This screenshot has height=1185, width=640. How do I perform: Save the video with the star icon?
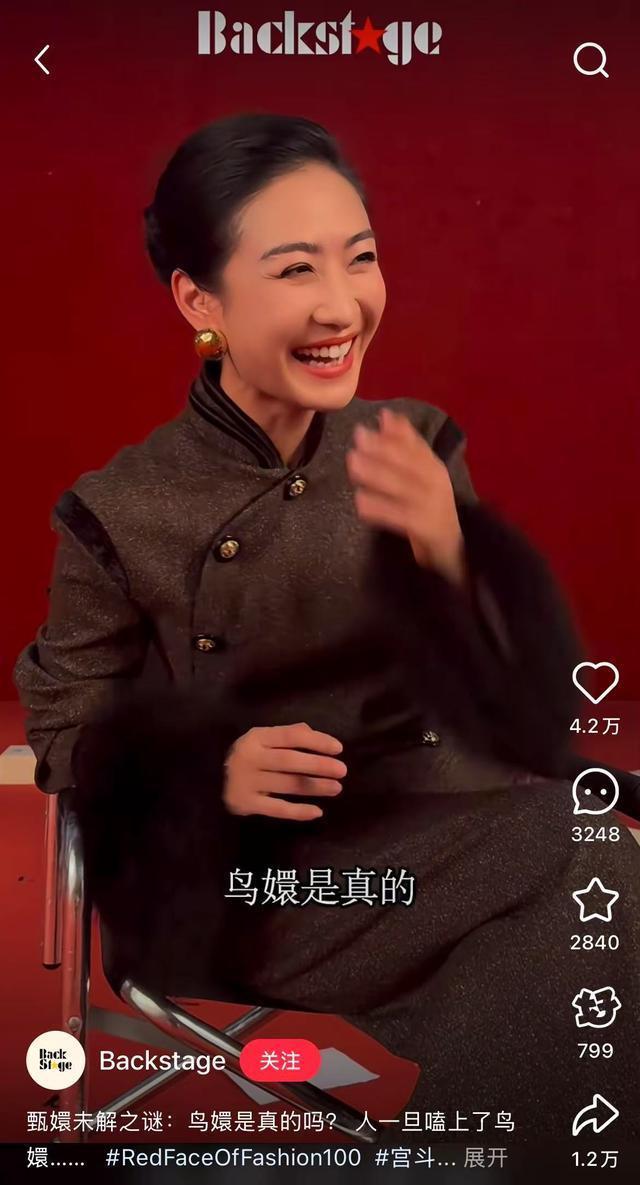click(x=595, y=901)
